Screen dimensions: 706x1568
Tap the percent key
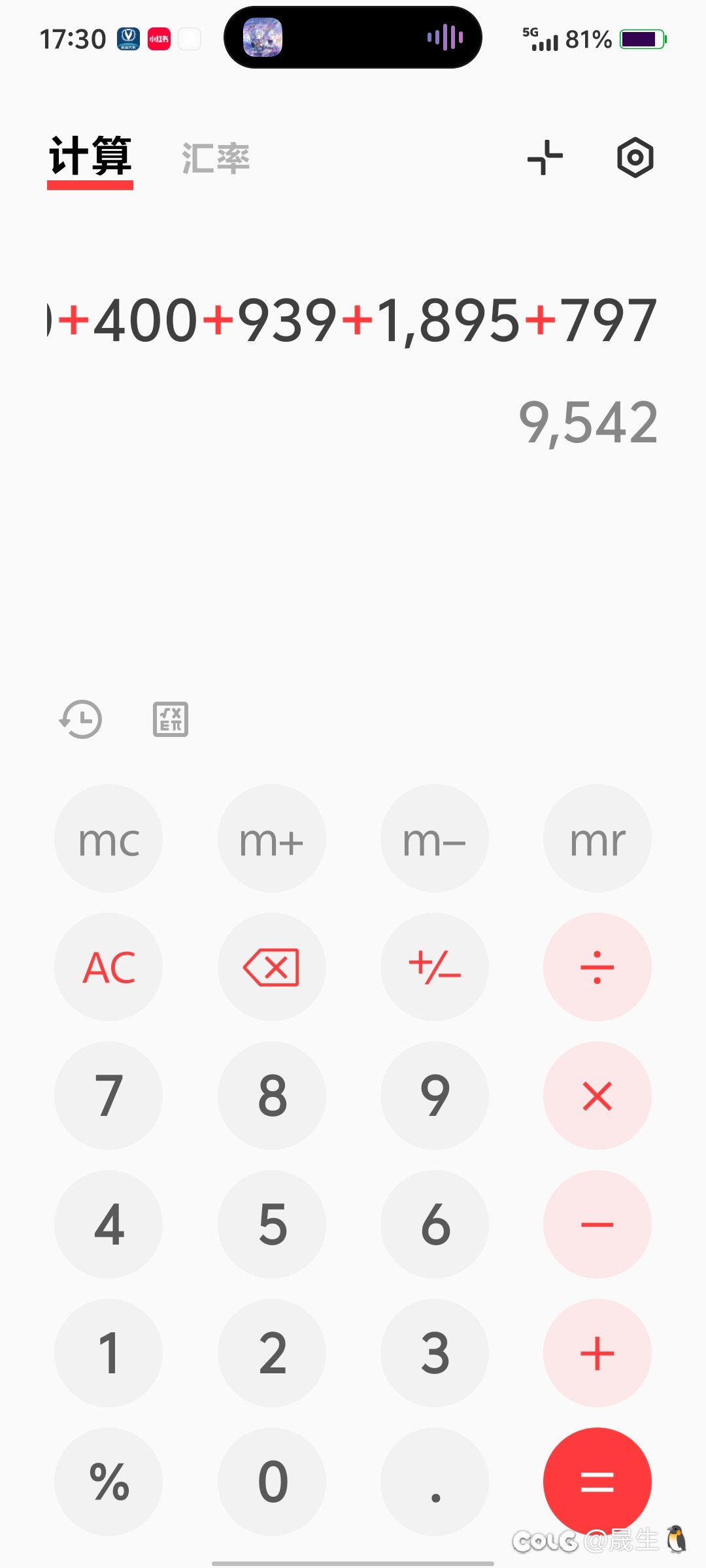point(109,1482)
